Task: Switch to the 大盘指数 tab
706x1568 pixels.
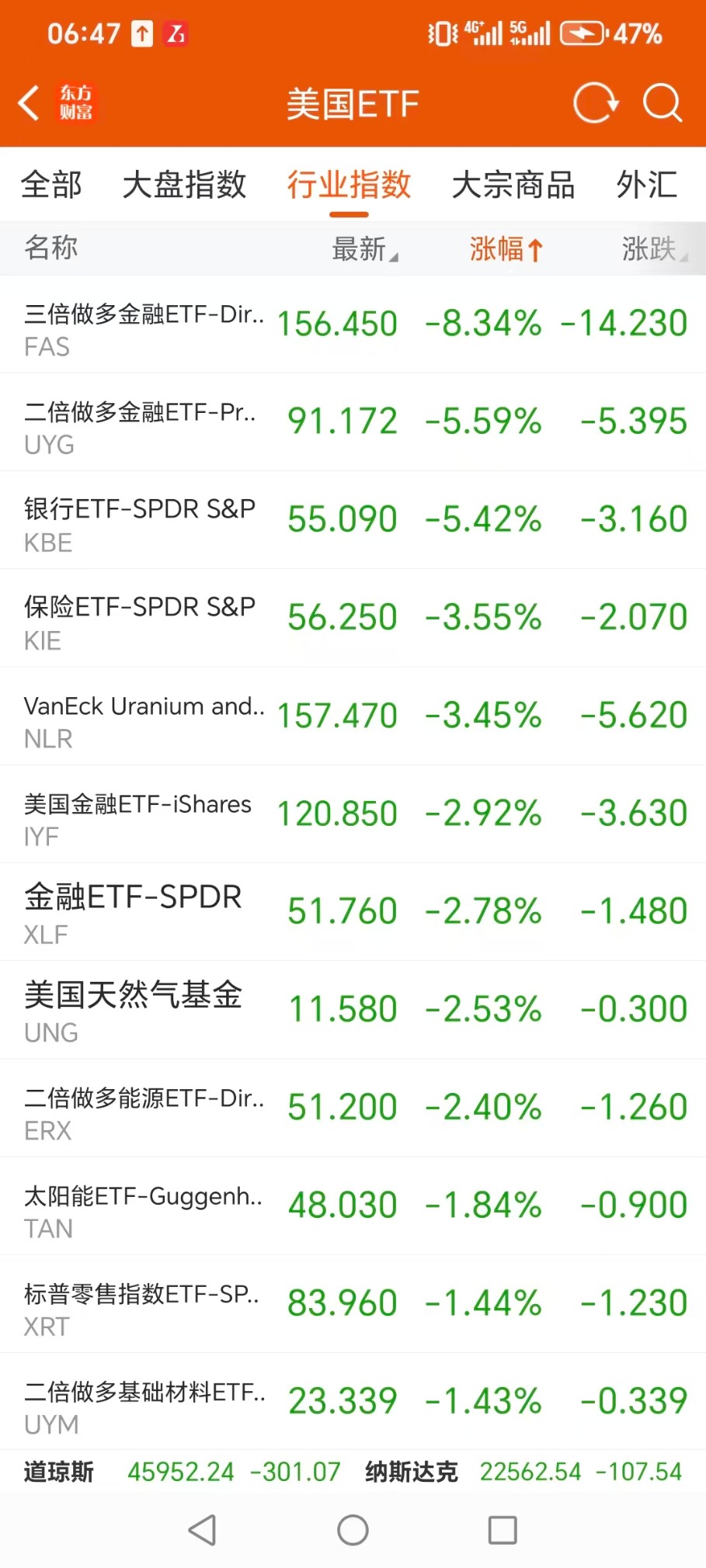Action: (184, 185)
